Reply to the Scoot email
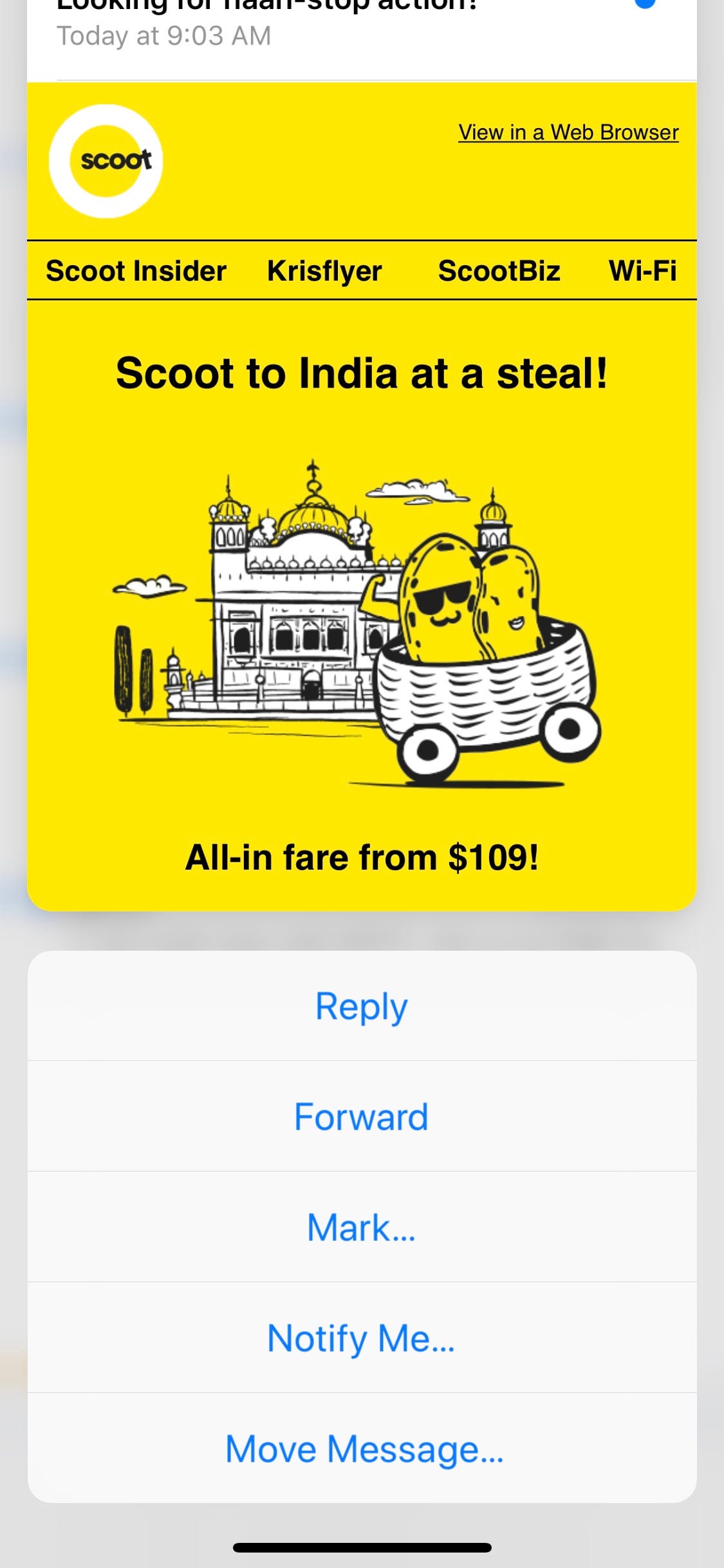724x1568 pixels. pos(361,1006)
